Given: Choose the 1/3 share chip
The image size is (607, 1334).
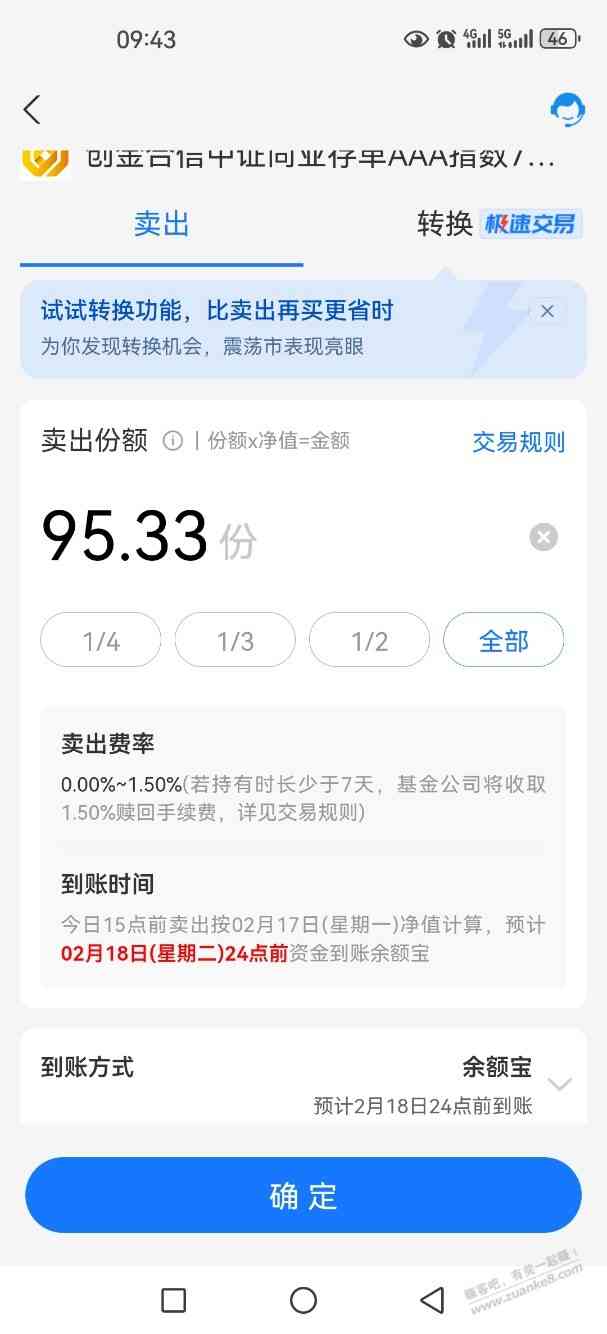Looking at the screenshot, I should 235,640.
